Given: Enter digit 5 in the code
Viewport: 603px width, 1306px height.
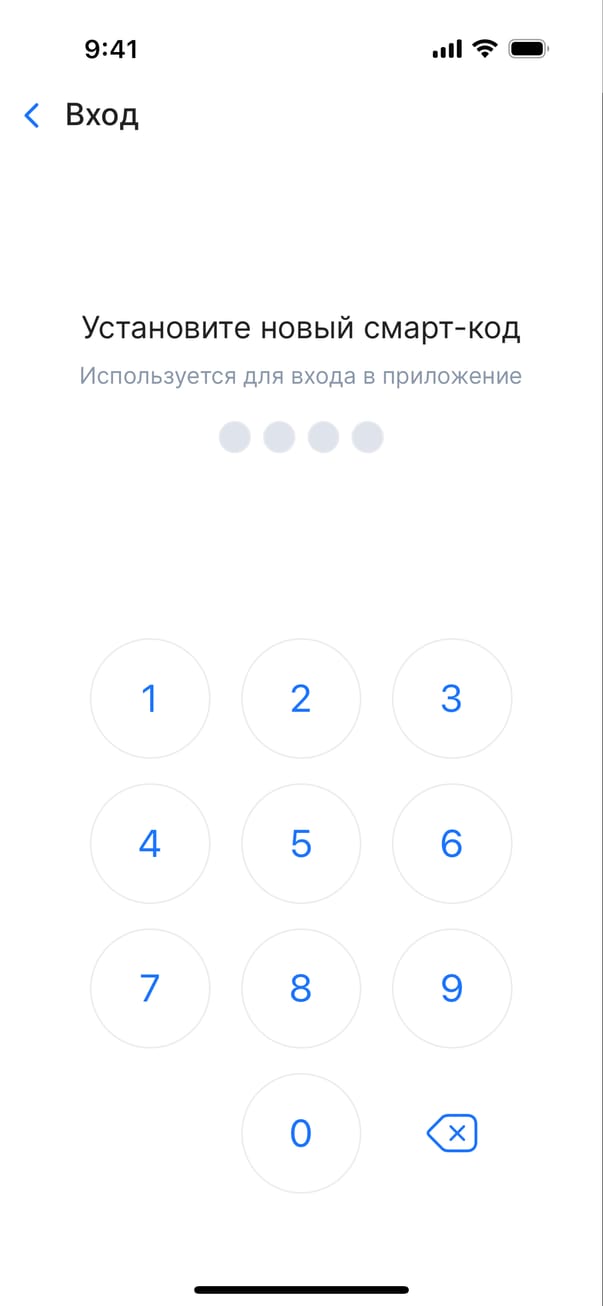Looking at the screenshot, I should tap(301, 843).
